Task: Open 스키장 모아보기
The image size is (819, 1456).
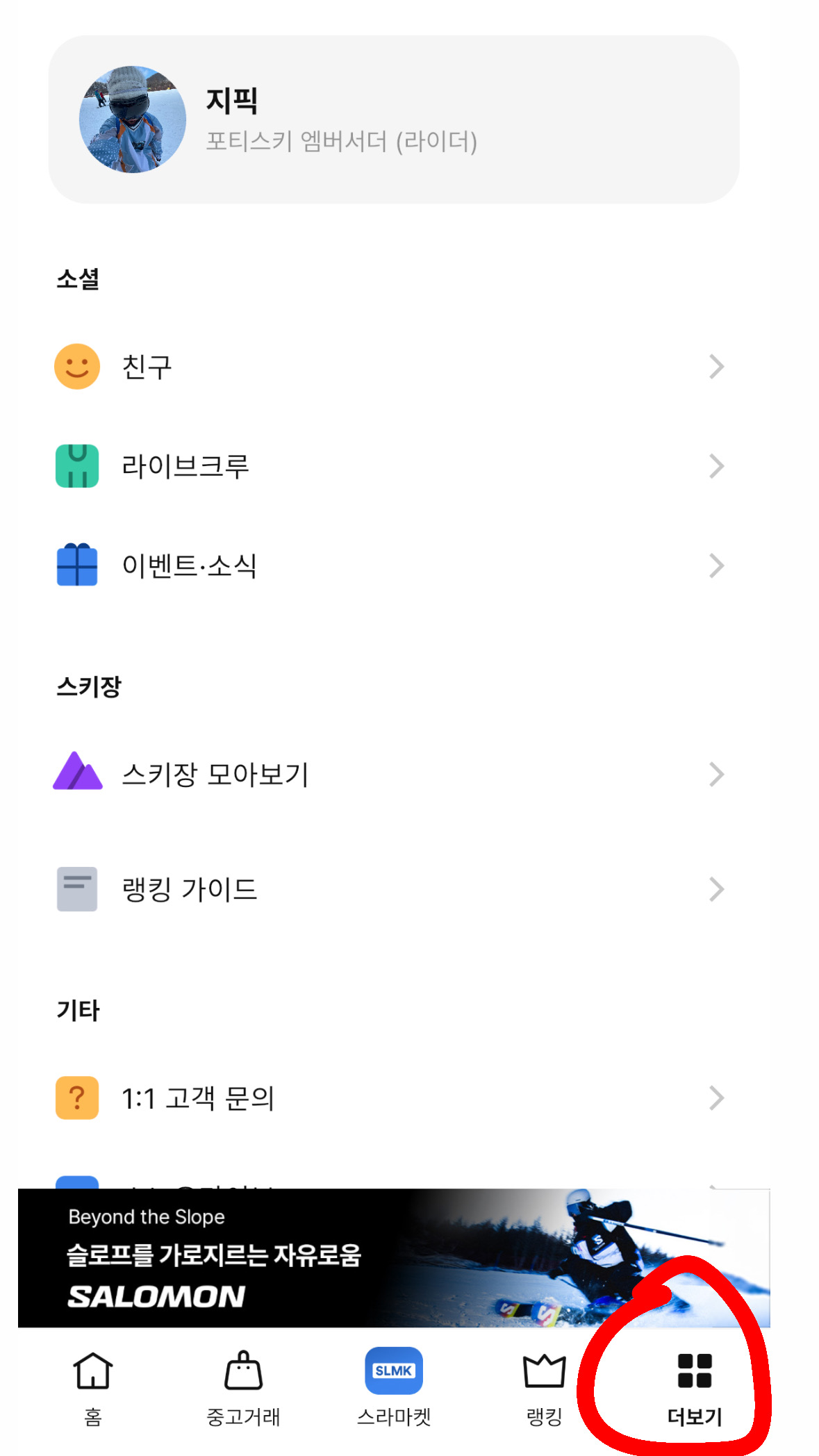Action: [x=389, y=774]
